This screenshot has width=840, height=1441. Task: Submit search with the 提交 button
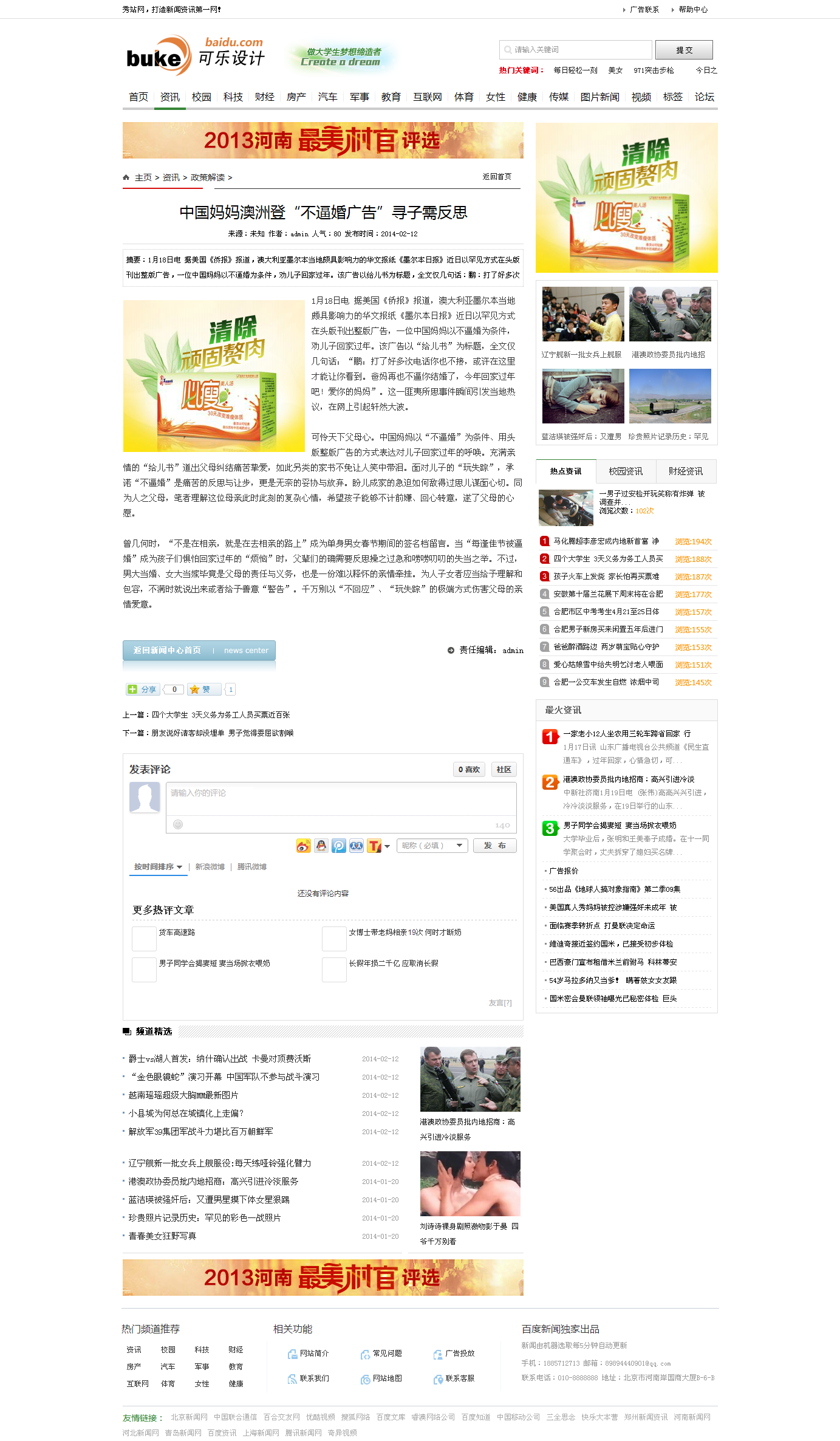(x=684, y=50)
